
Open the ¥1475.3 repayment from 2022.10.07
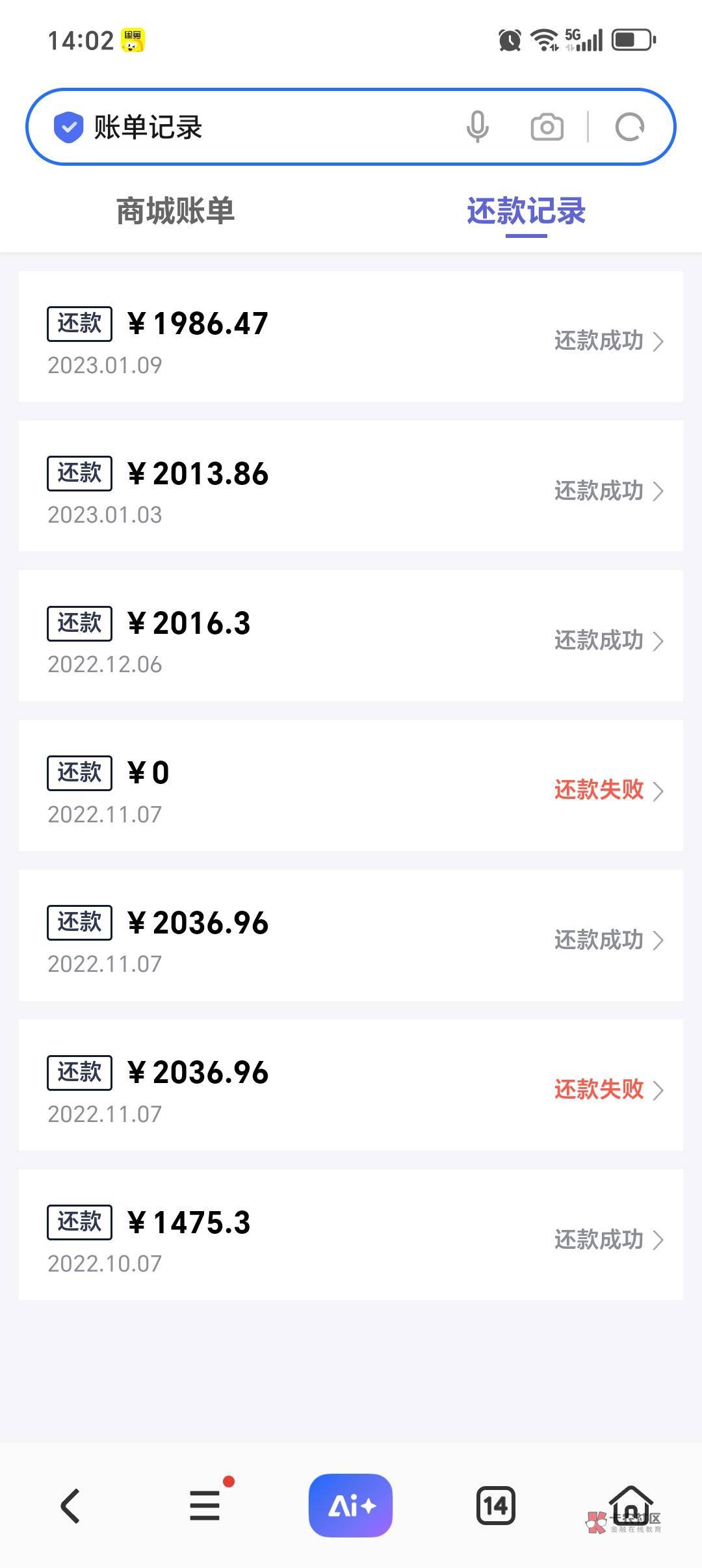click(351, 1235)
